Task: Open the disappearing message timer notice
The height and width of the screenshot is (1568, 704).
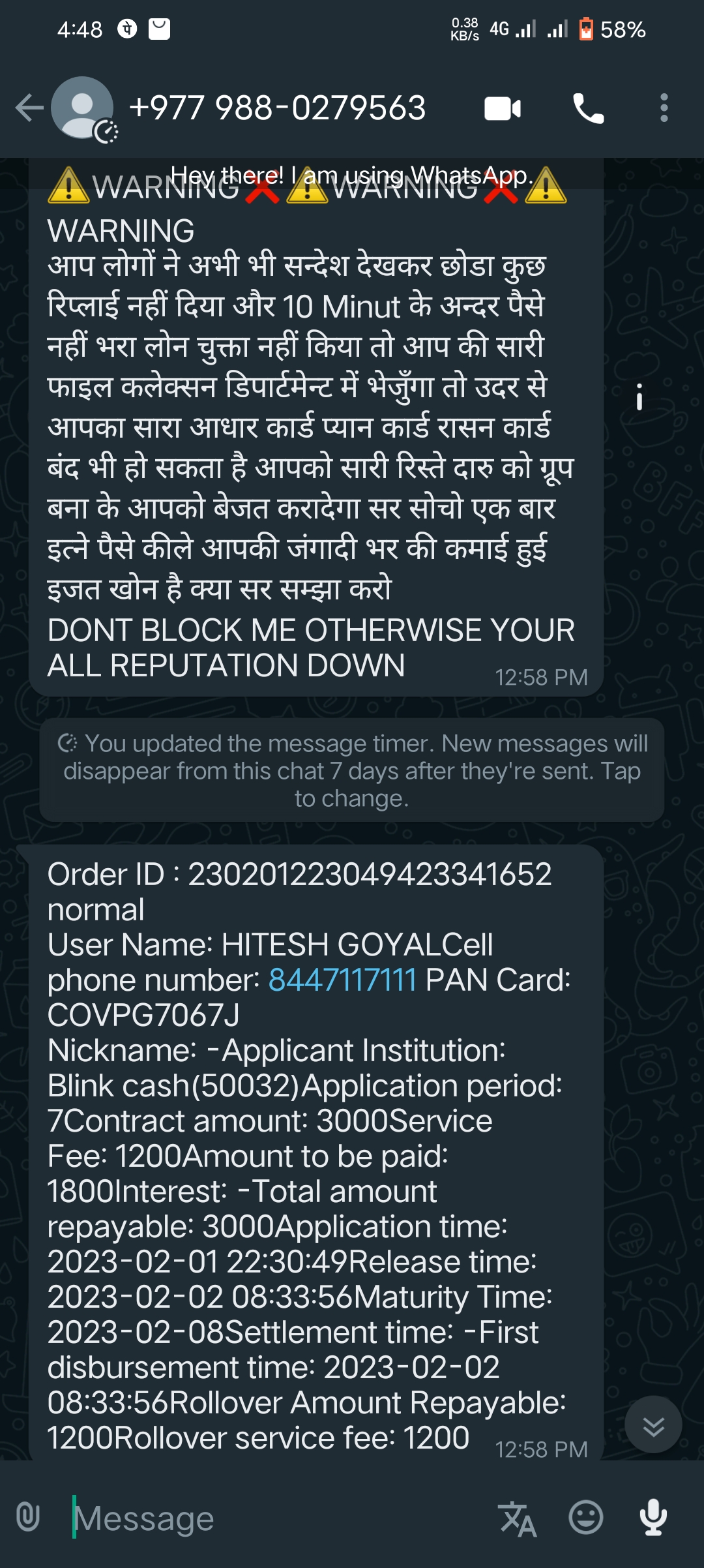Action: 352,770
